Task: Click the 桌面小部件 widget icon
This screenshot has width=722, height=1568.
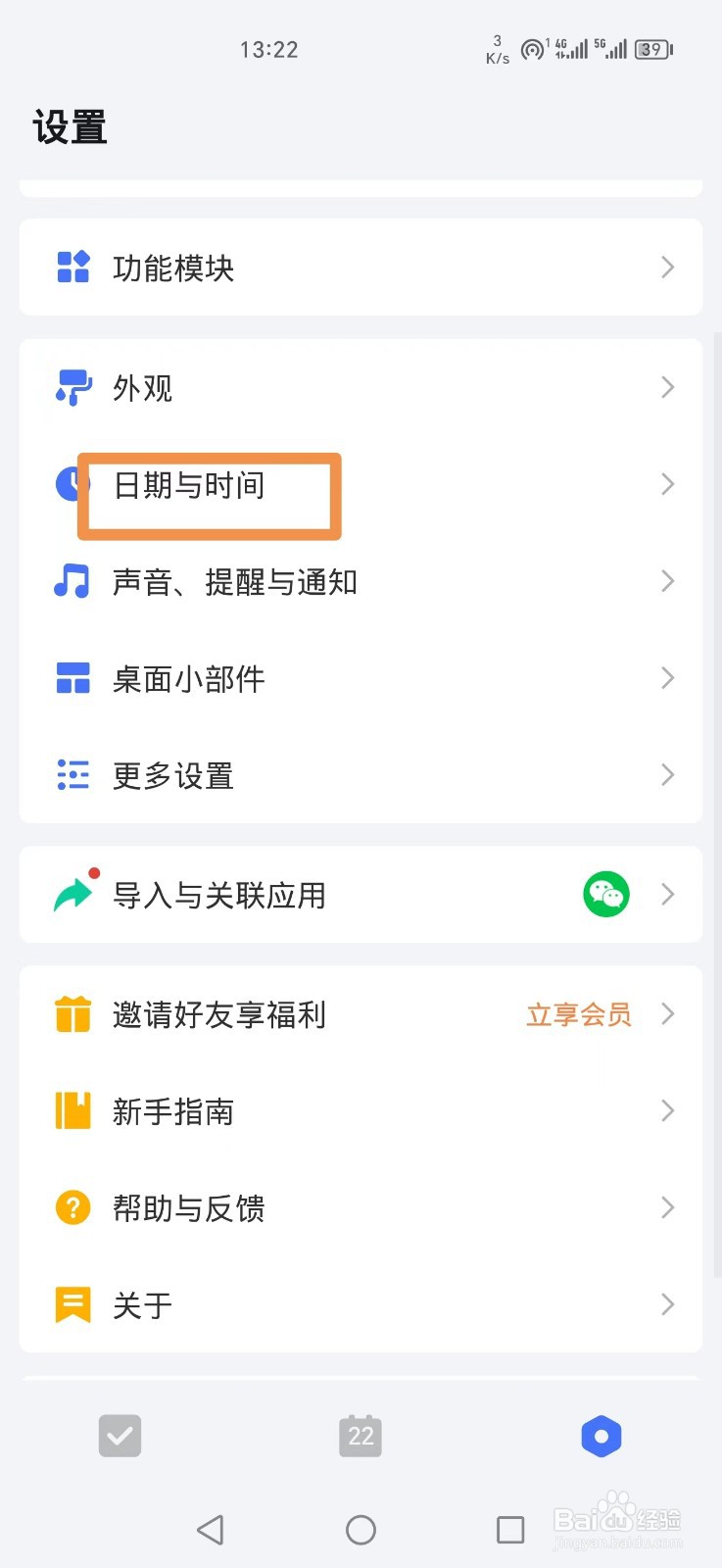Action: coord(72,678)
